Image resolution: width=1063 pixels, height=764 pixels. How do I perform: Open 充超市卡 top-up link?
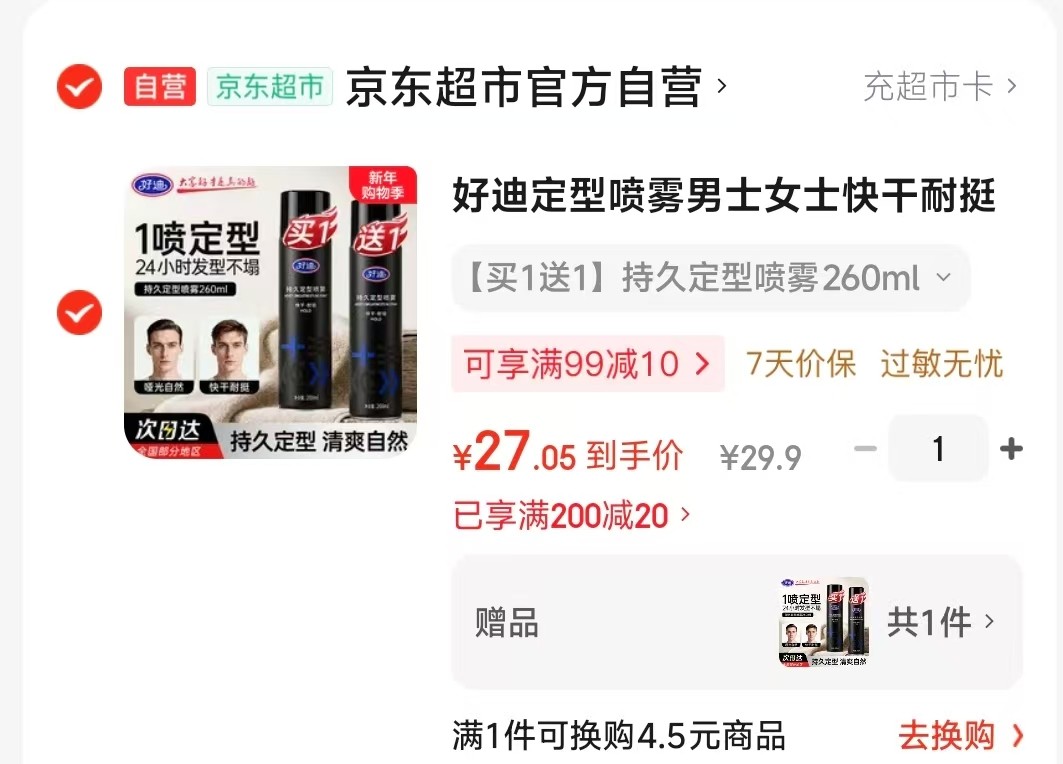[x=940, y=87]
